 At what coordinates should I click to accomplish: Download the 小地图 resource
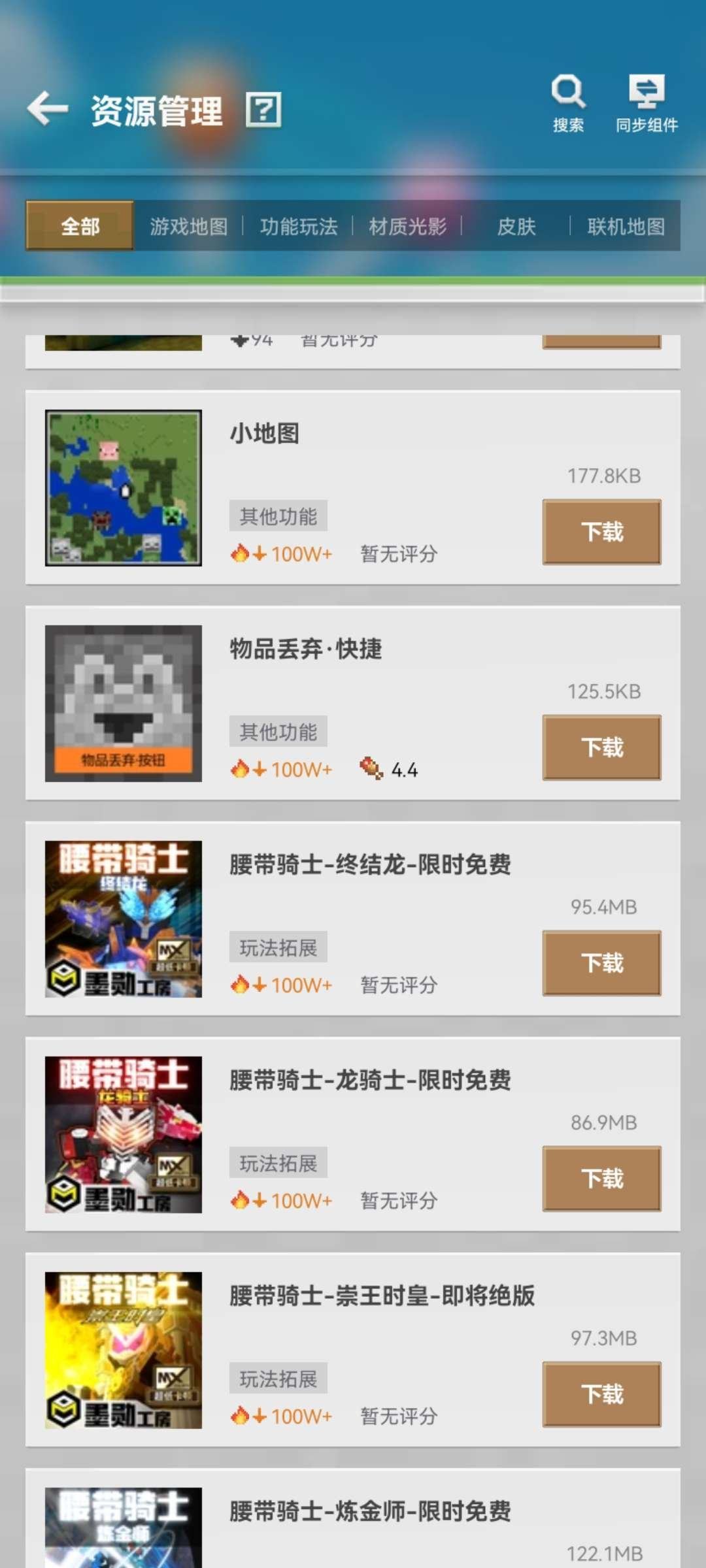(601, 531)
